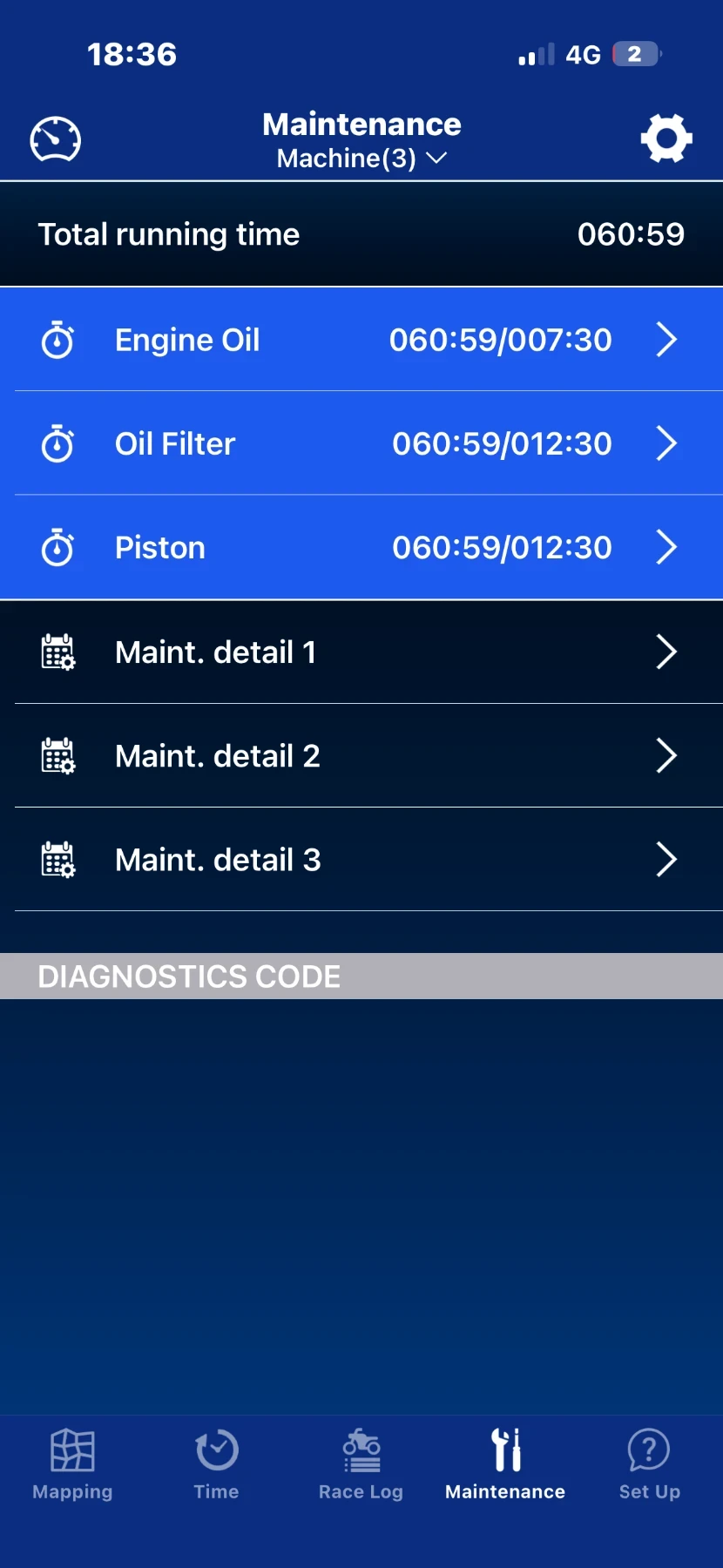Expand the Machine(3) dropdown
The height and width of the screenshot is (1568, 723).
[361, 159]
